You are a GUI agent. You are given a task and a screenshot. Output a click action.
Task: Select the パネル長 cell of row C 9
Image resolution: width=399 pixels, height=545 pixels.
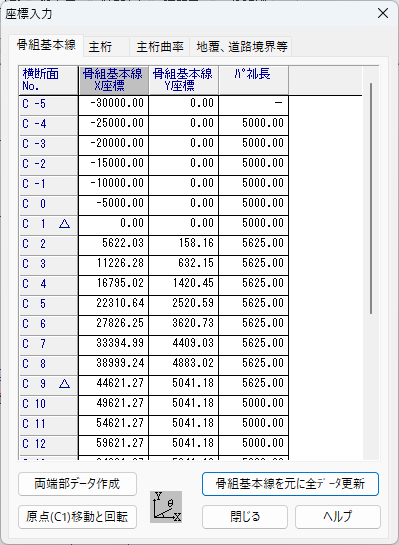pos(253,383)
